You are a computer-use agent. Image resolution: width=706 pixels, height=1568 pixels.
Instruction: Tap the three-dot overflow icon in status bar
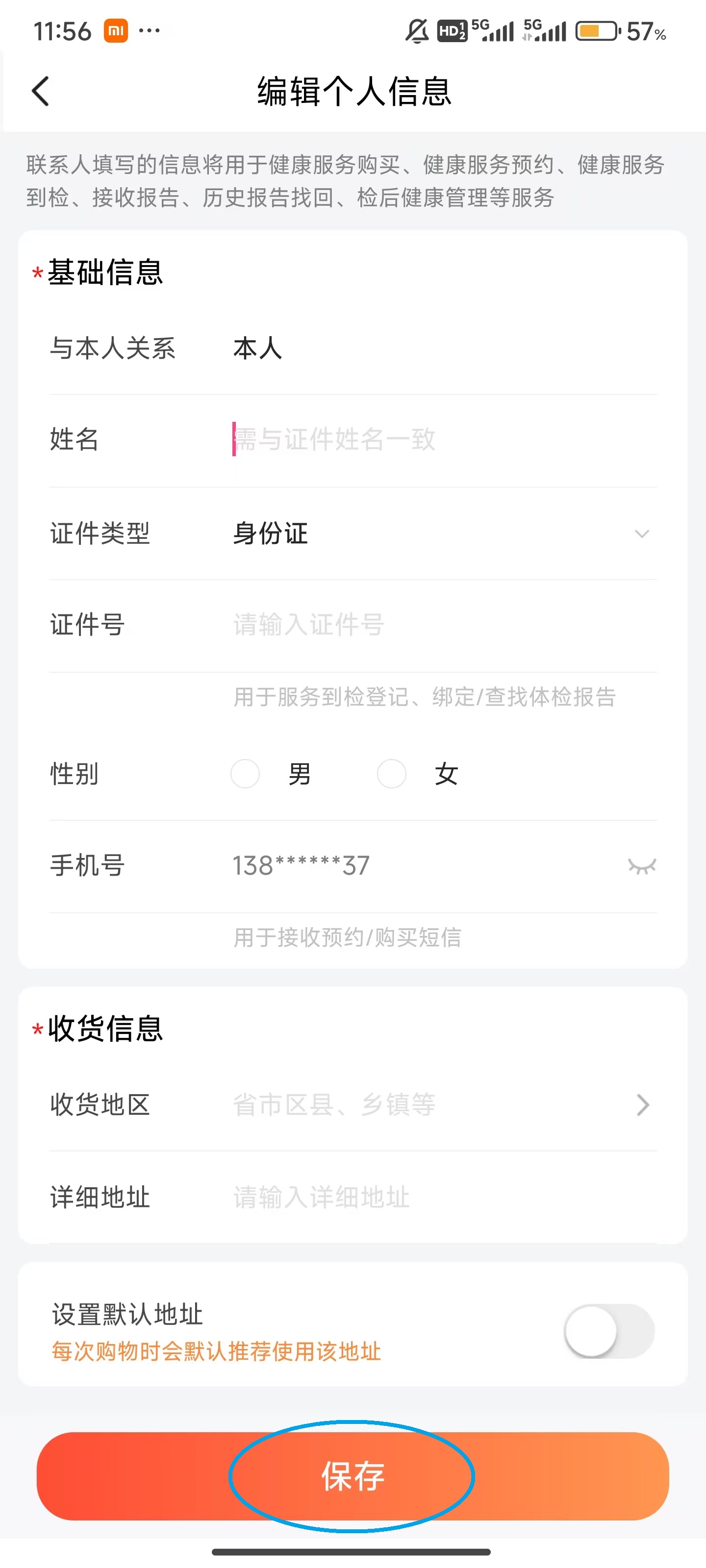(x=150, y=29)
